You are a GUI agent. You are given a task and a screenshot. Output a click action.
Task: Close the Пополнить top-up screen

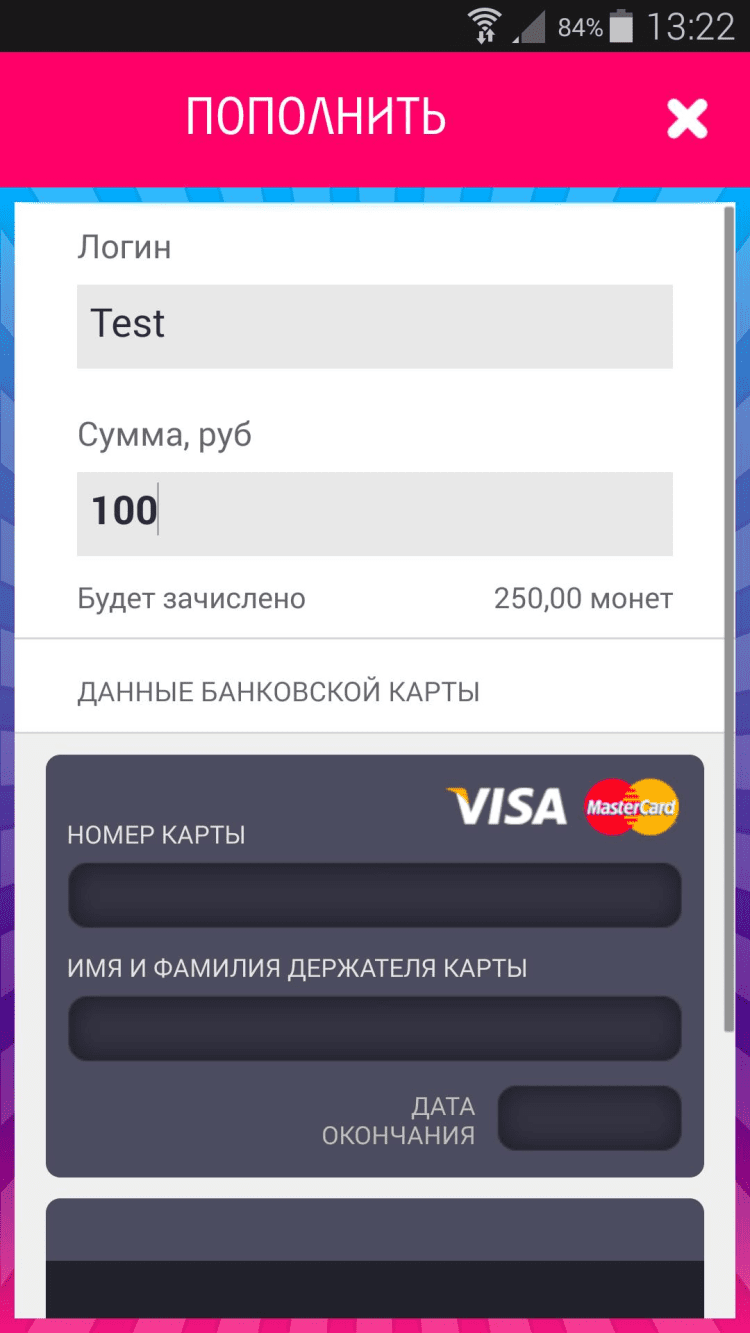point(687,119)
